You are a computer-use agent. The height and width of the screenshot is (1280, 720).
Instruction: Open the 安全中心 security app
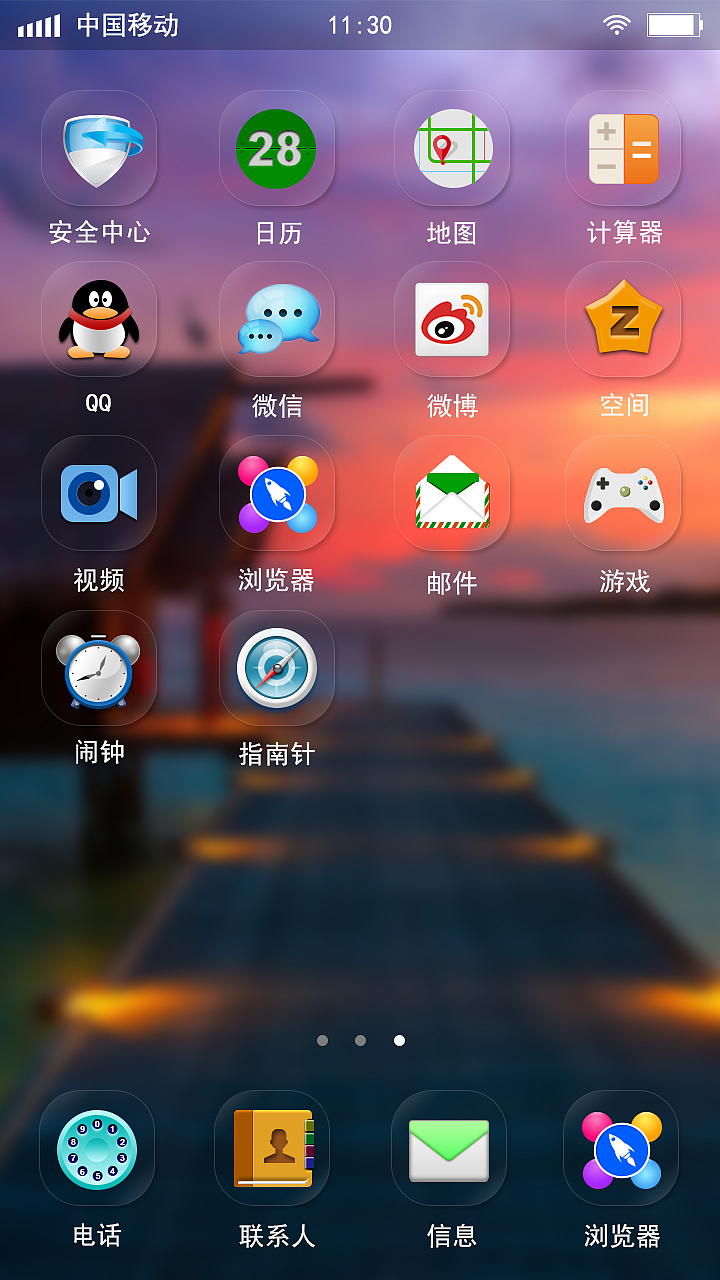pyautogui.click(x=99, y=149)
